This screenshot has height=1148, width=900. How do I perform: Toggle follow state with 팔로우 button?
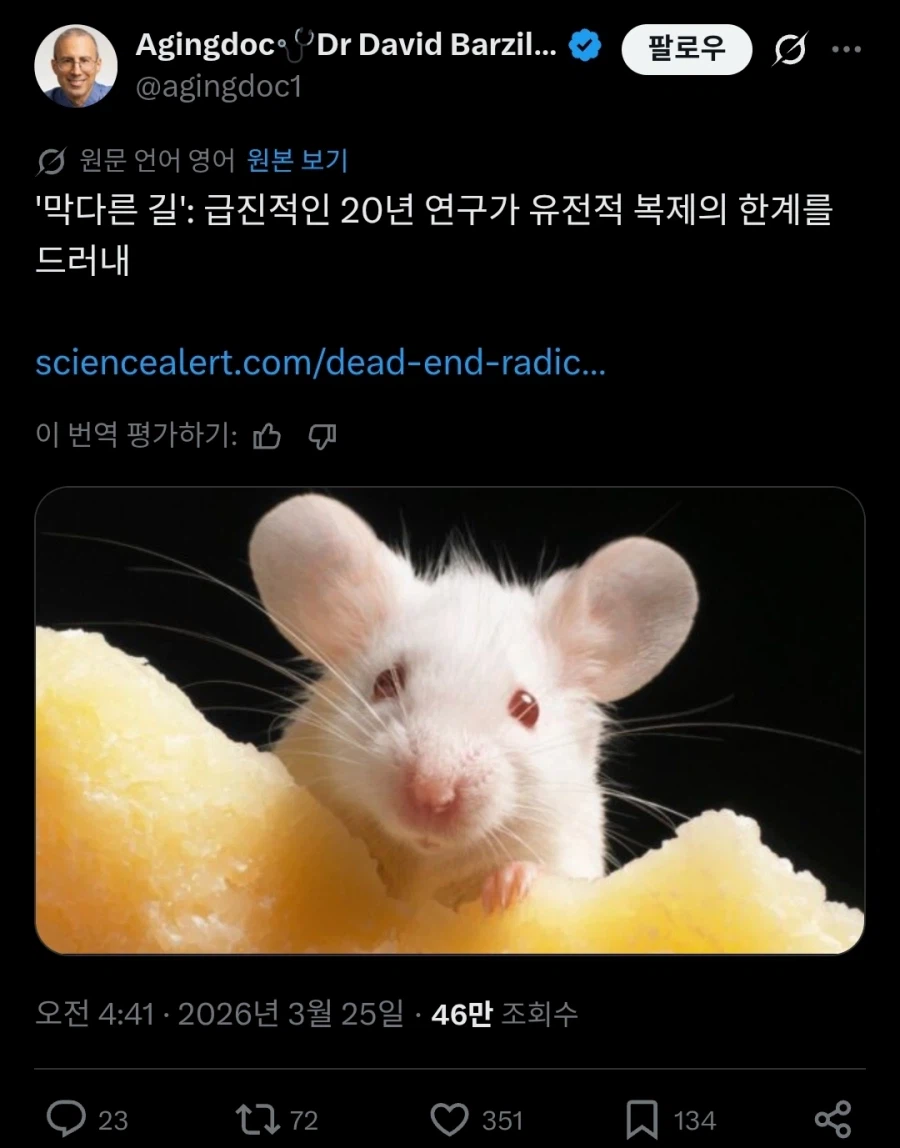click(686, 47)
